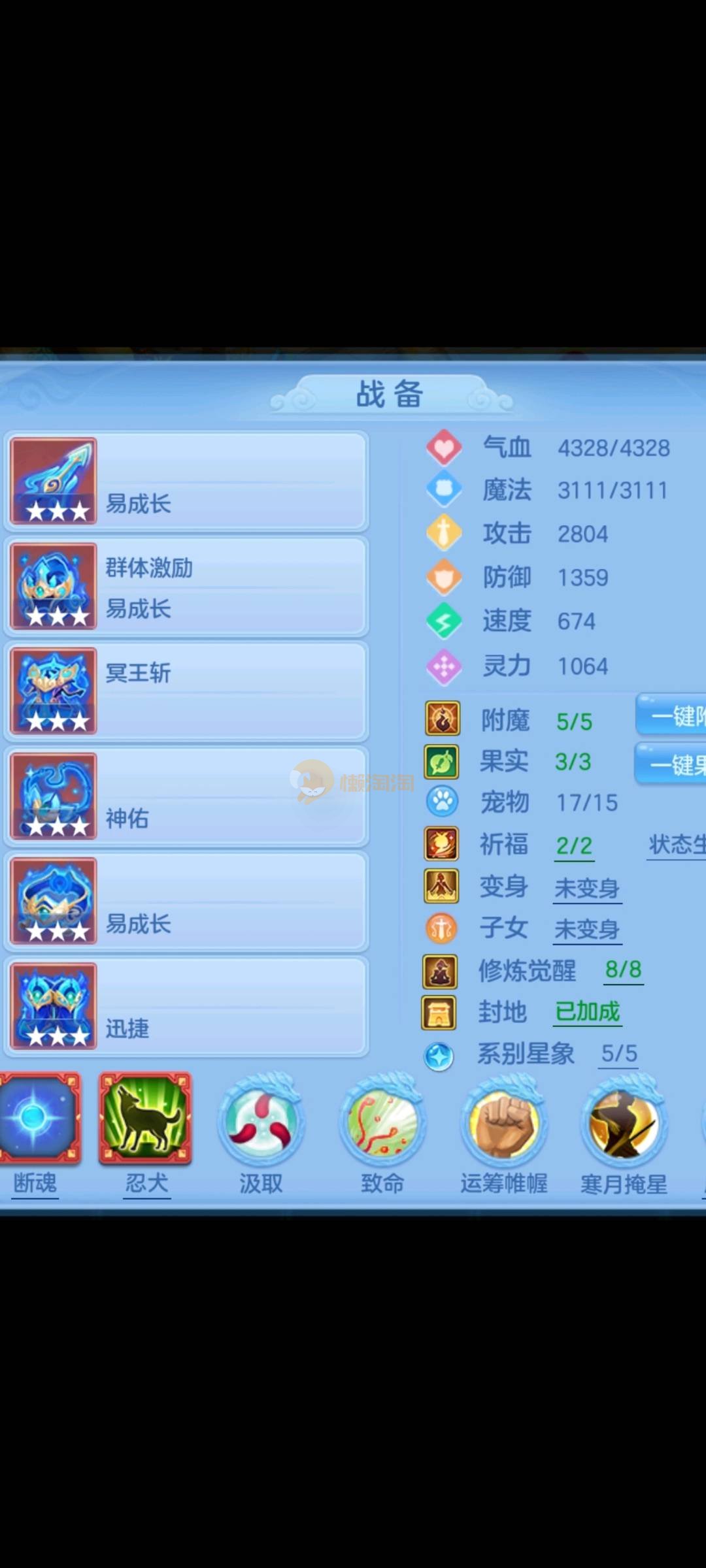Show details for 运筹帷幄 skill

click(503, 1122)
